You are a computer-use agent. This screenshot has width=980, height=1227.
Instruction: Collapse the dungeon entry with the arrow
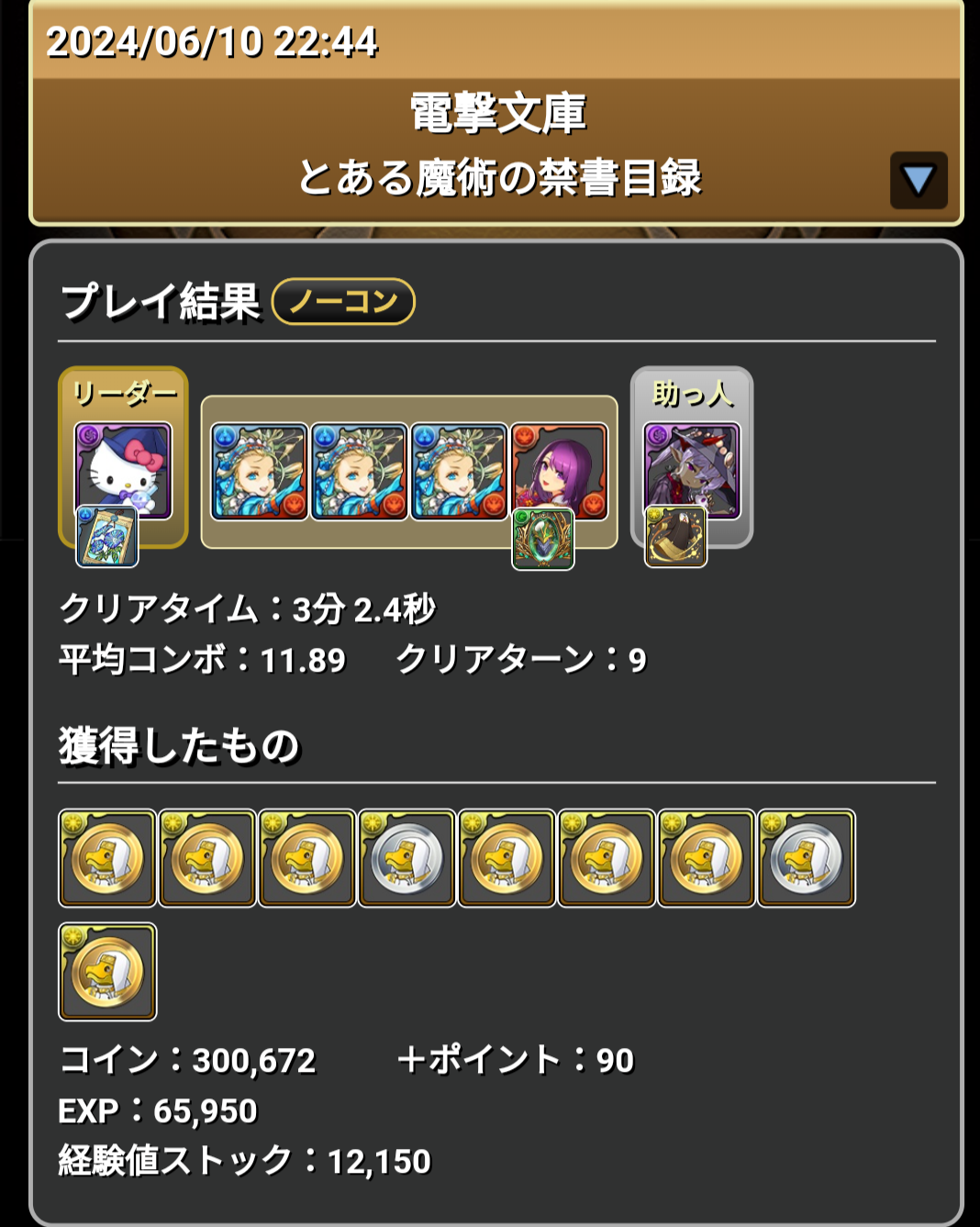coord(918,180)
